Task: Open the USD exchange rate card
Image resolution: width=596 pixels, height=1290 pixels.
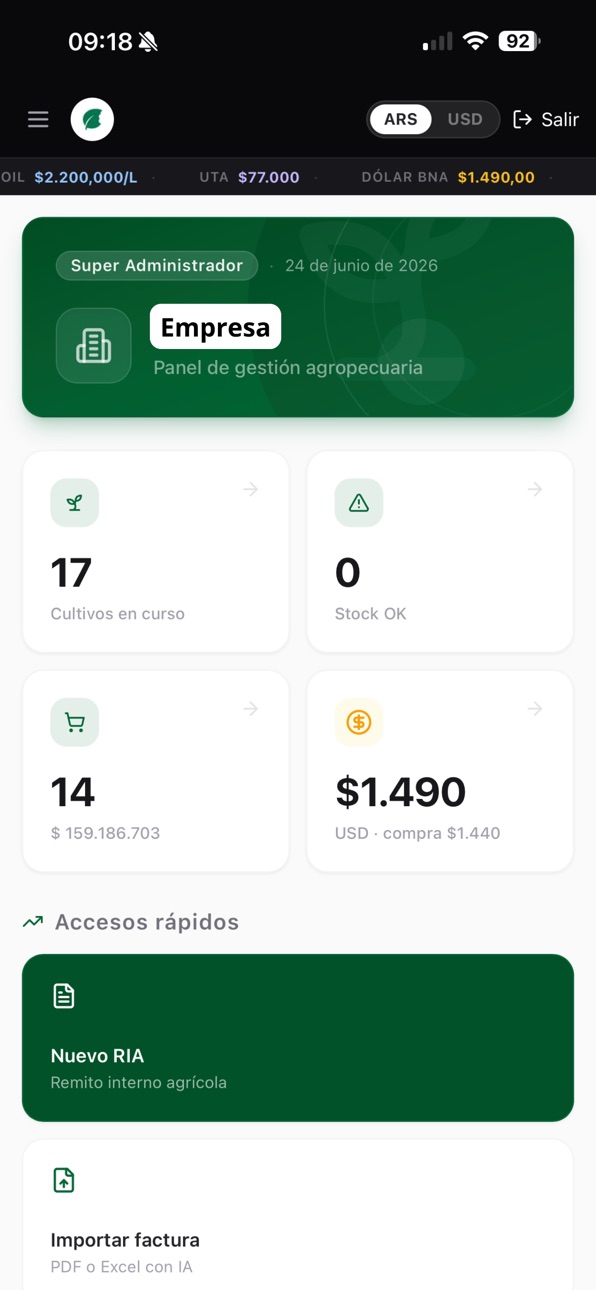Action: [440, 771]
